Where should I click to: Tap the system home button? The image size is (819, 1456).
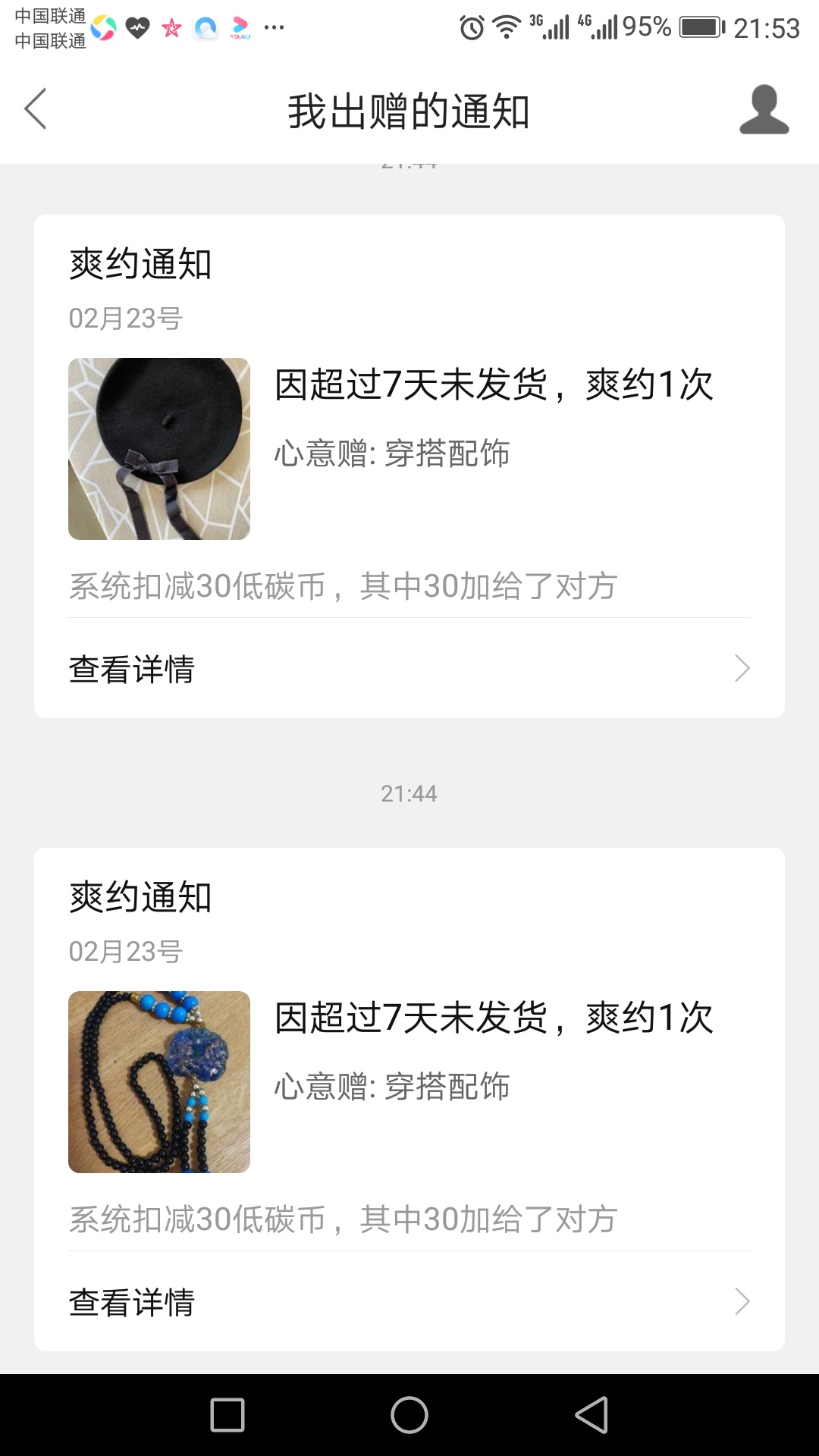[409, 1415]
